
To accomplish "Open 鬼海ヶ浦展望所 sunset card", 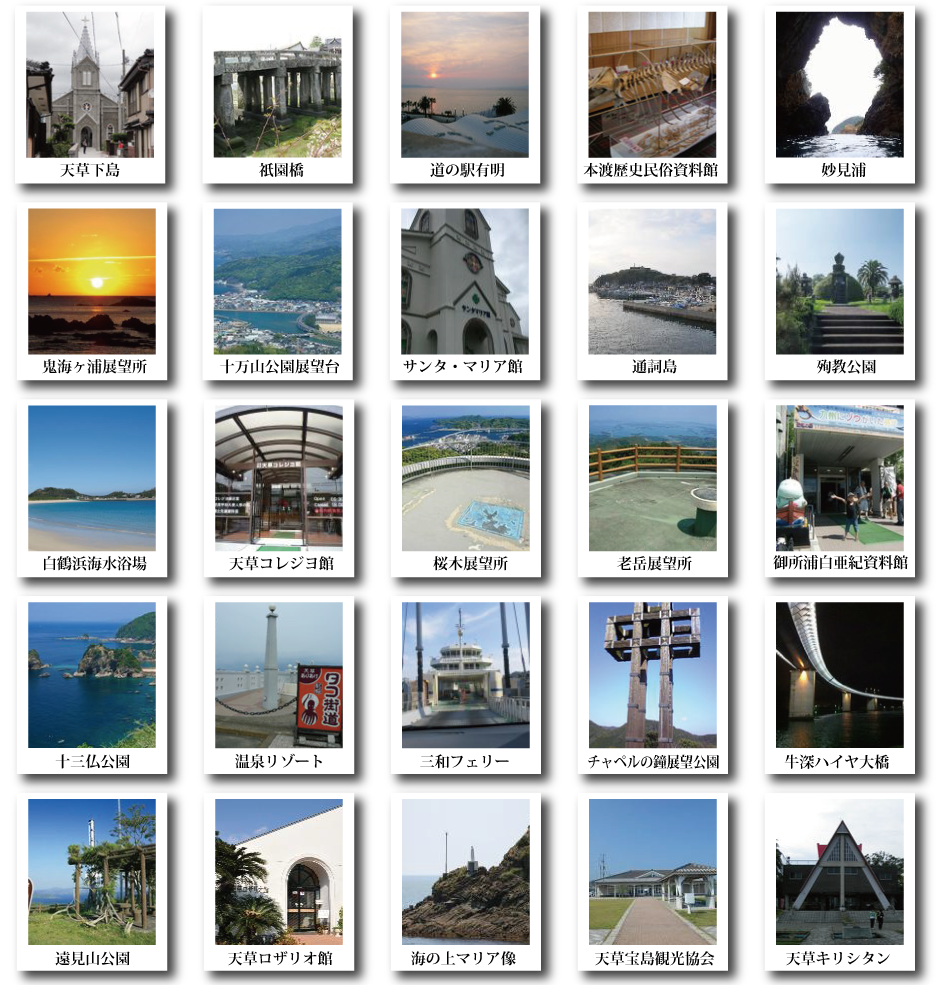I will [x=91, y=291].
